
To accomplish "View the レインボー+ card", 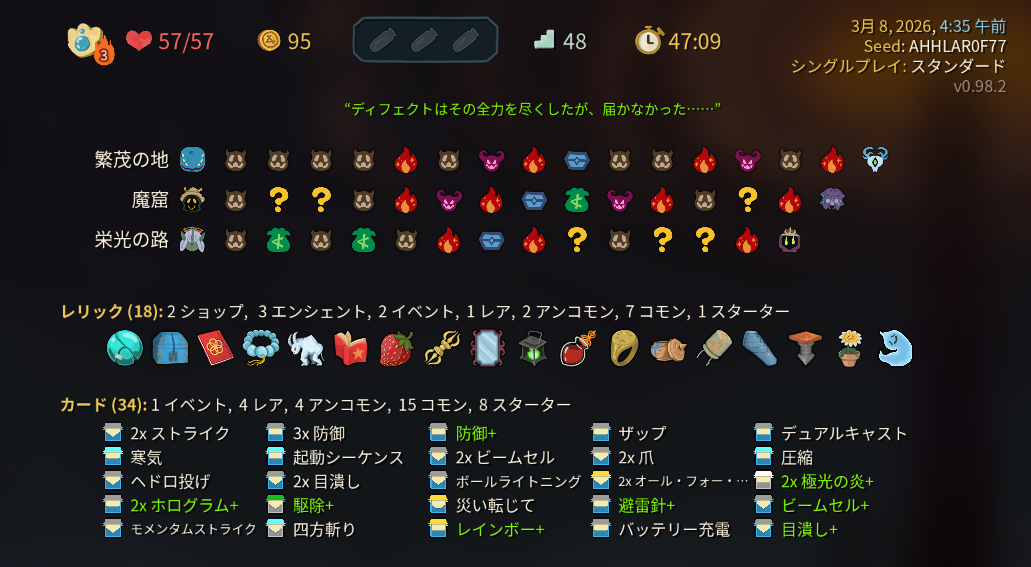I will [500, 529].
